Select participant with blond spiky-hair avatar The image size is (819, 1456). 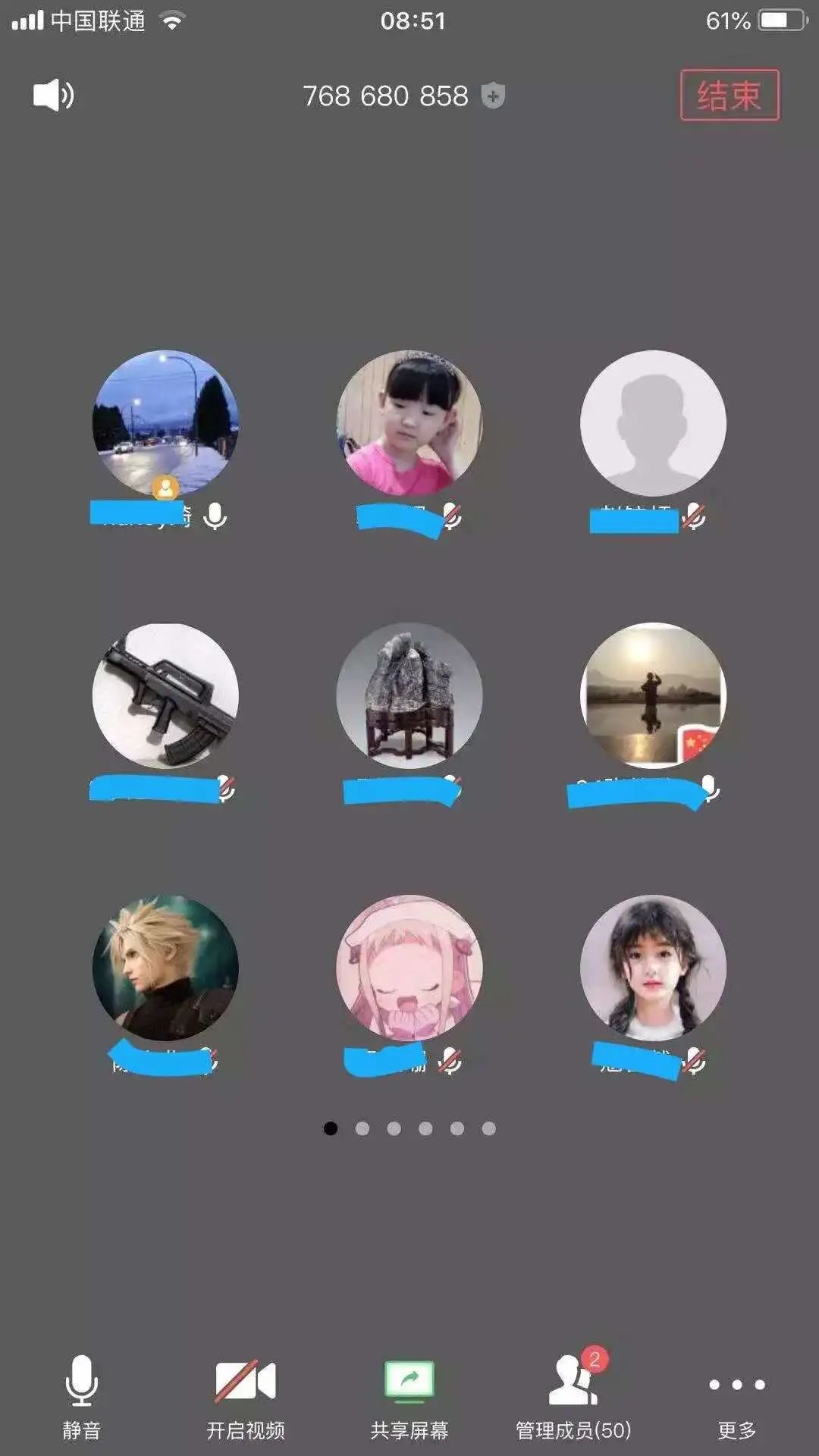[x=165, y=968]
